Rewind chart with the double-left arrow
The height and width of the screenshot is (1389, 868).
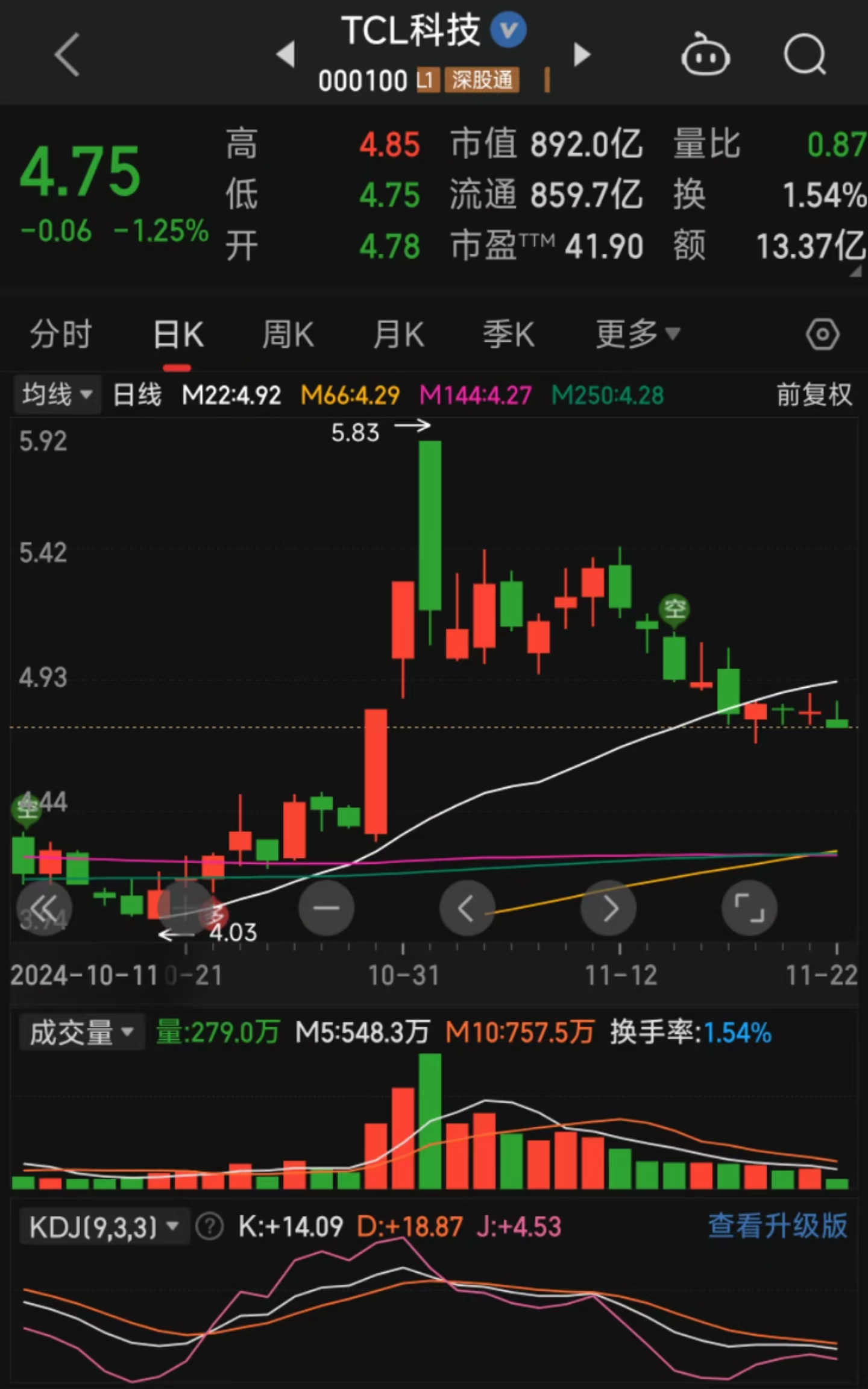click(x=45, y=909)
